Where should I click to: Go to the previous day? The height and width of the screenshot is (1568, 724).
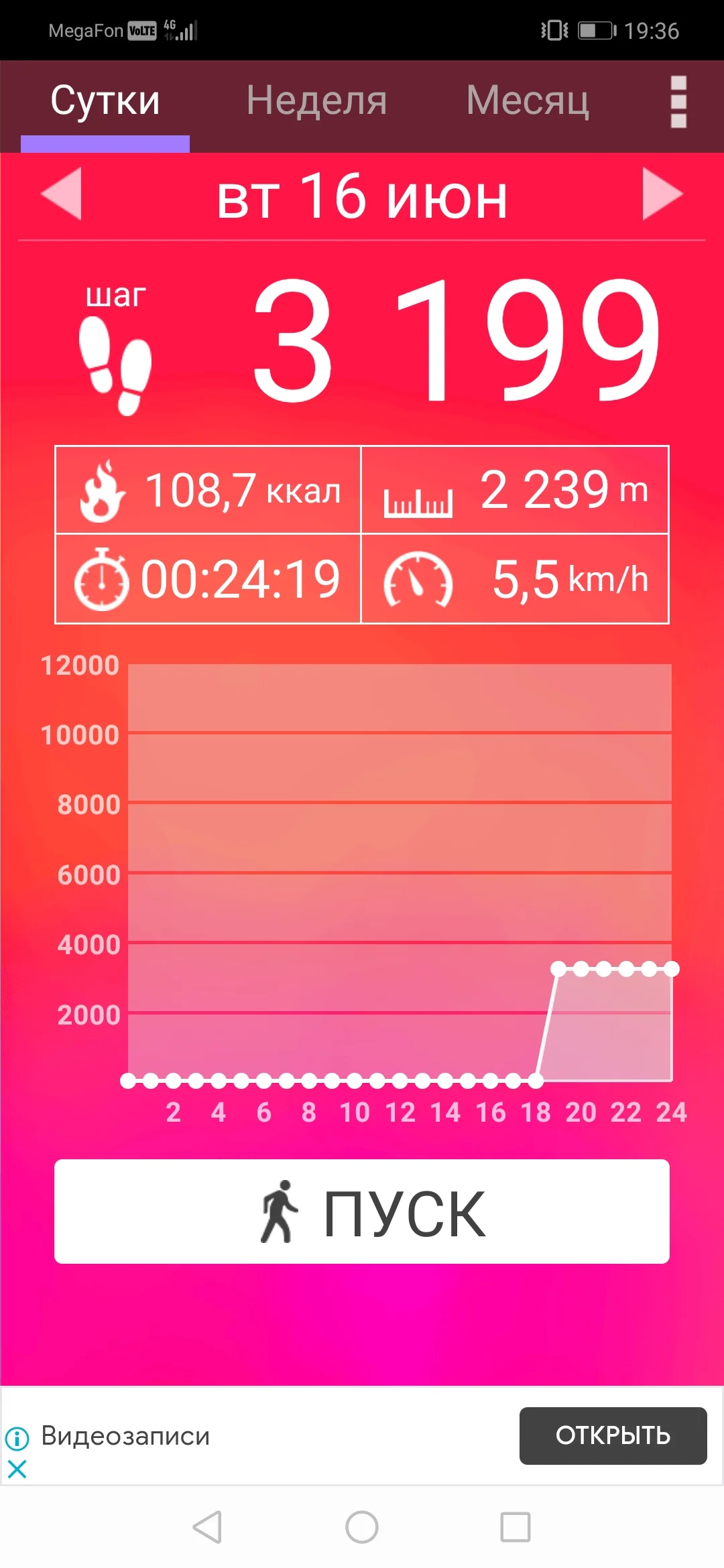[62, 194]
